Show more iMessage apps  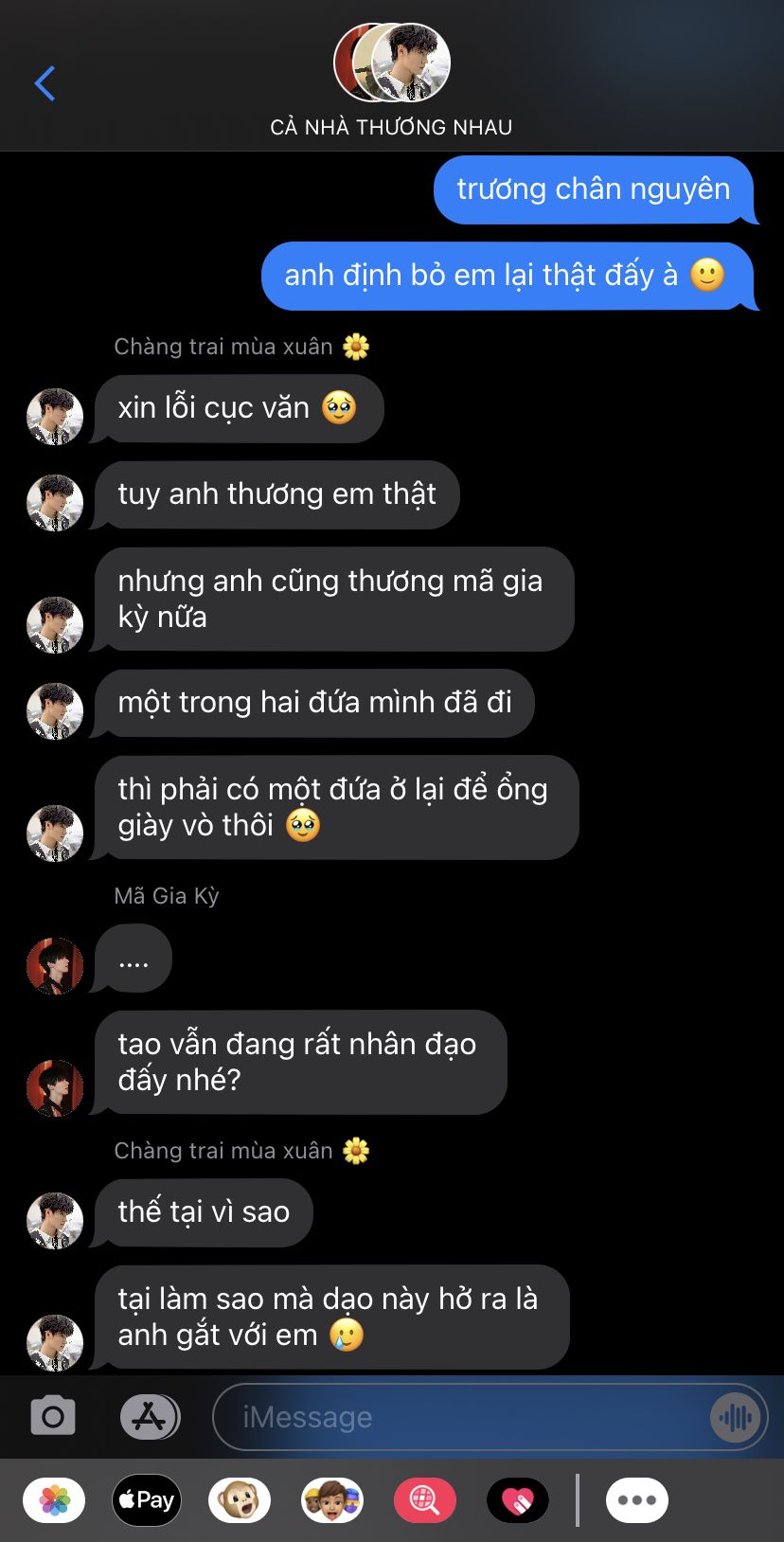click(x=637, y=1500)
